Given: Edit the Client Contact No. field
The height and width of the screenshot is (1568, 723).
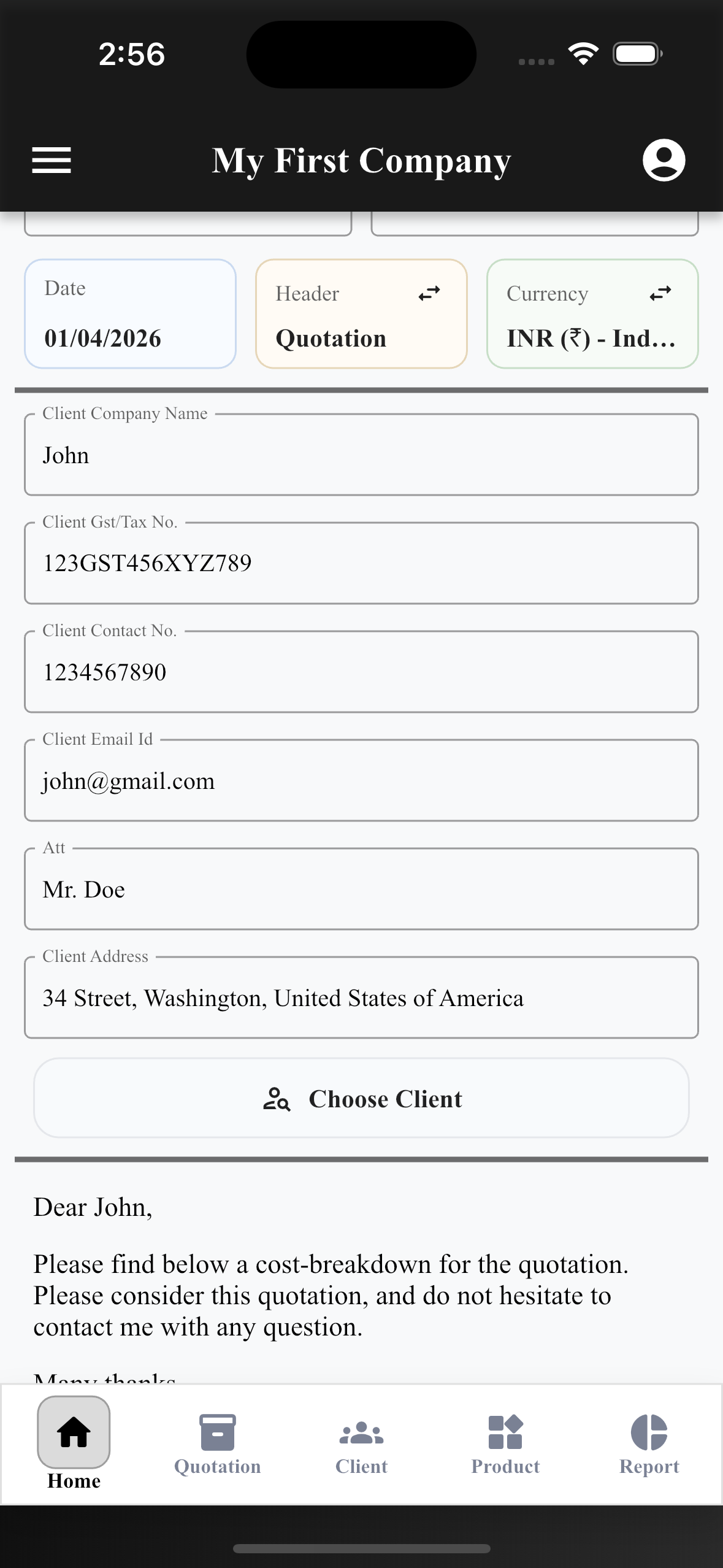Looking at the screenshot, I should point(361,672).
